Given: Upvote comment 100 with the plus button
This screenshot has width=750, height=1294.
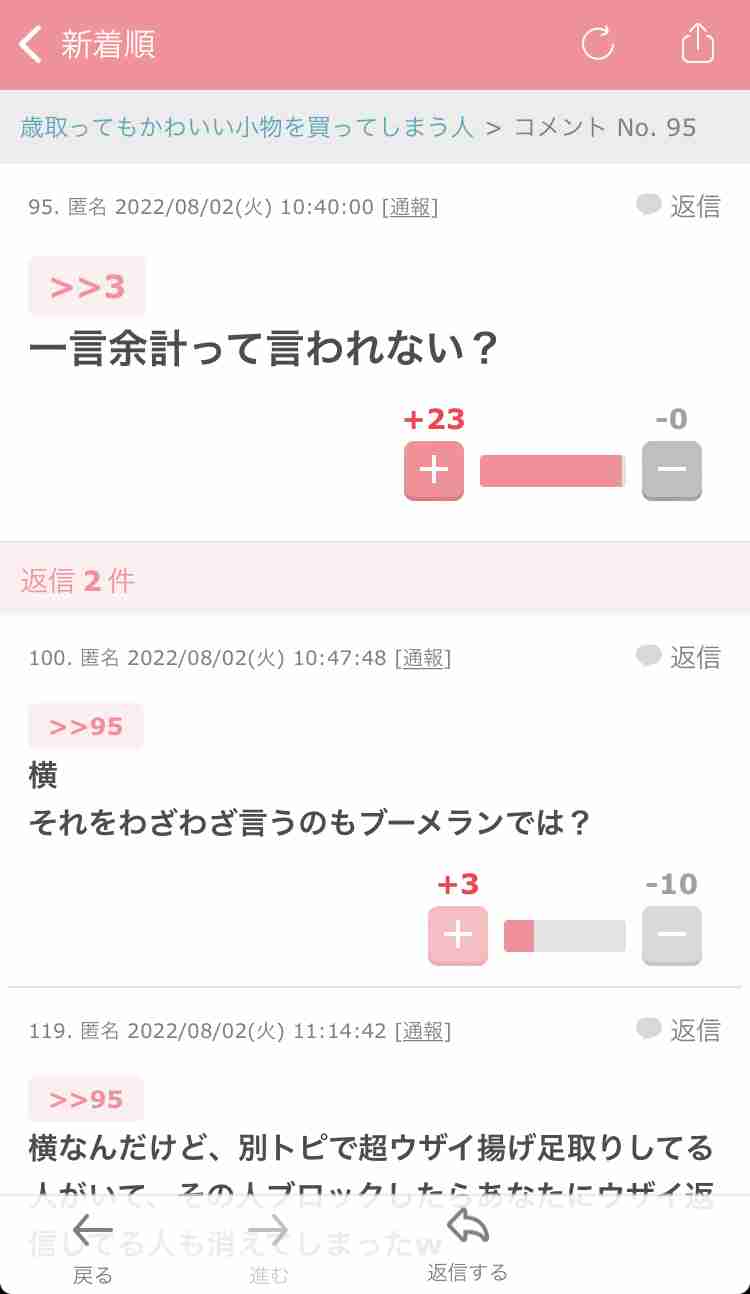Looking at the screenshot, I should [x=458, y=935].
